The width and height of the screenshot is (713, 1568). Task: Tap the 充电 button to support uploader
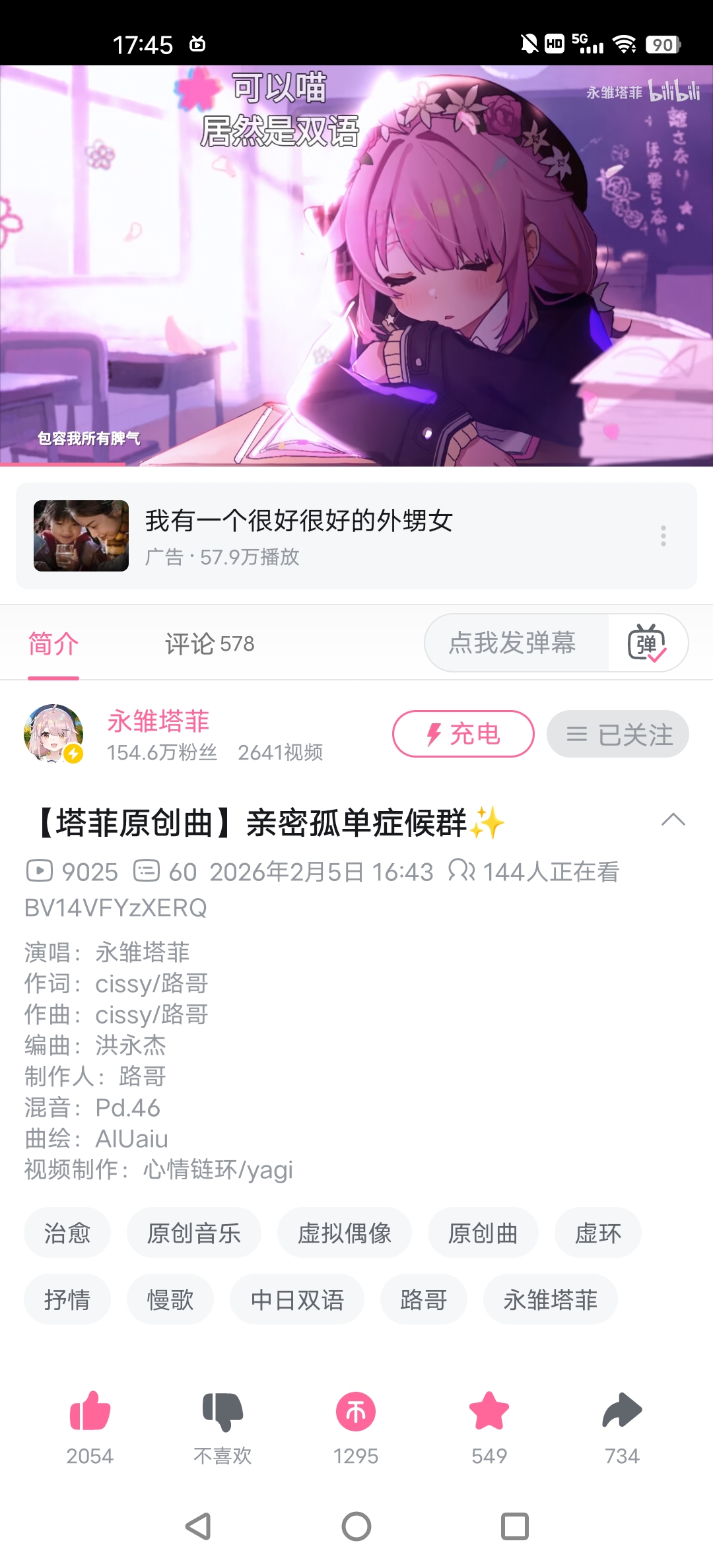(x=463, y=734)
